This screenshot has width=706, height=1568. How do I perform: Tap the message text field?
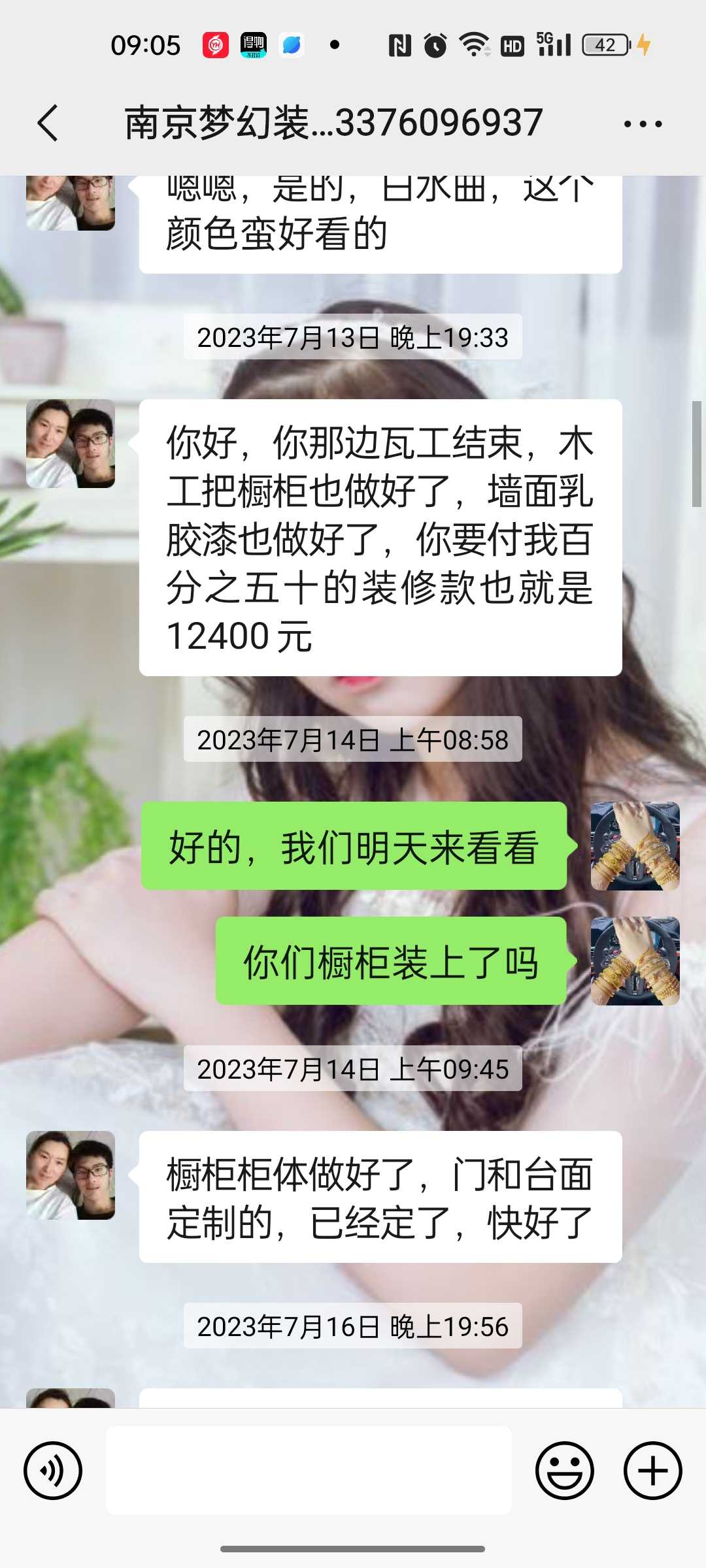pyautogui.click(x=309, y=1471)
